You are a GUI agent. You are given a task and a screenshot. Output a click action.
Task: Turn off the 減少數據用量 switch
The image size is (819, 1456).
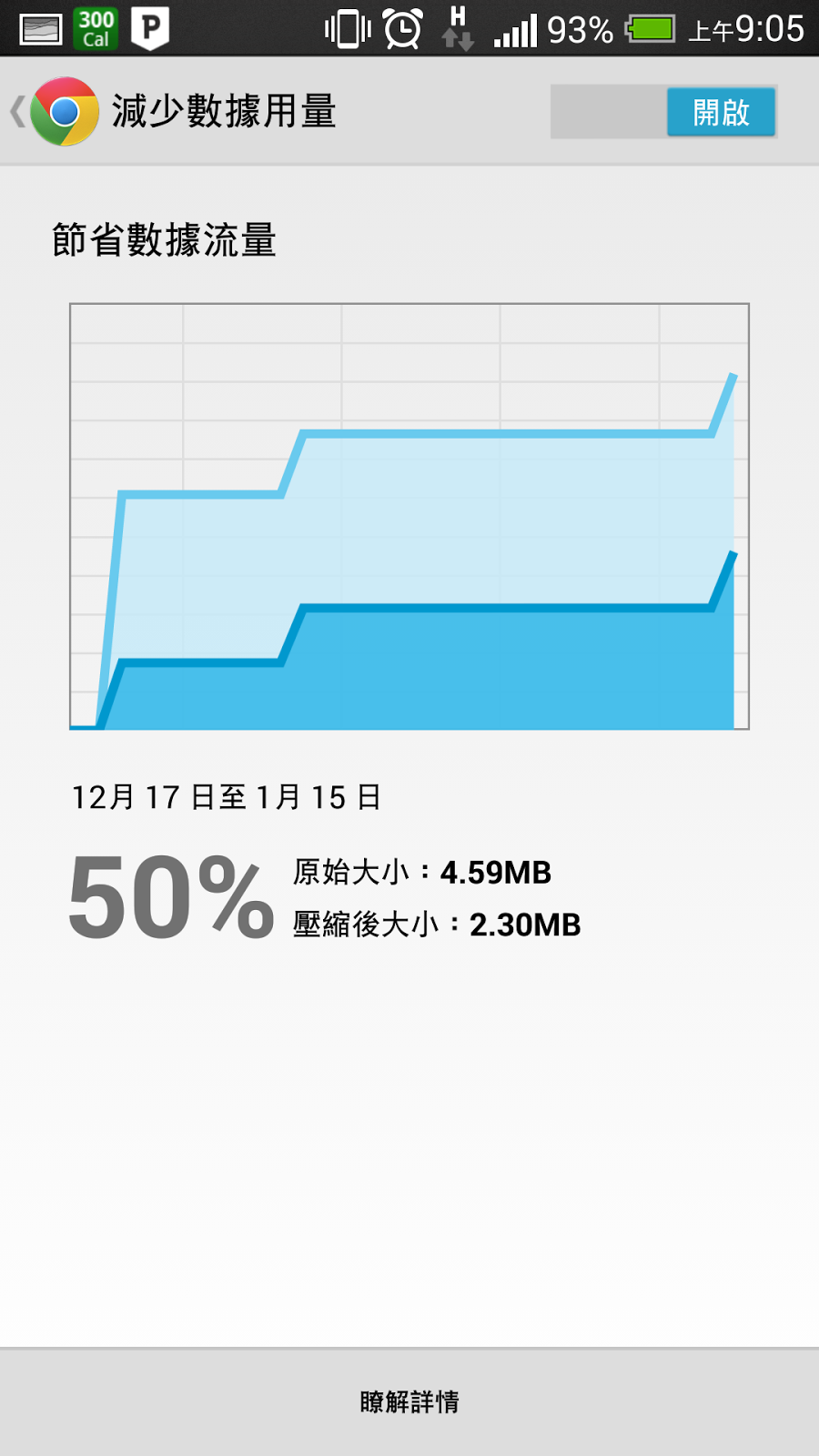(663, 112)
